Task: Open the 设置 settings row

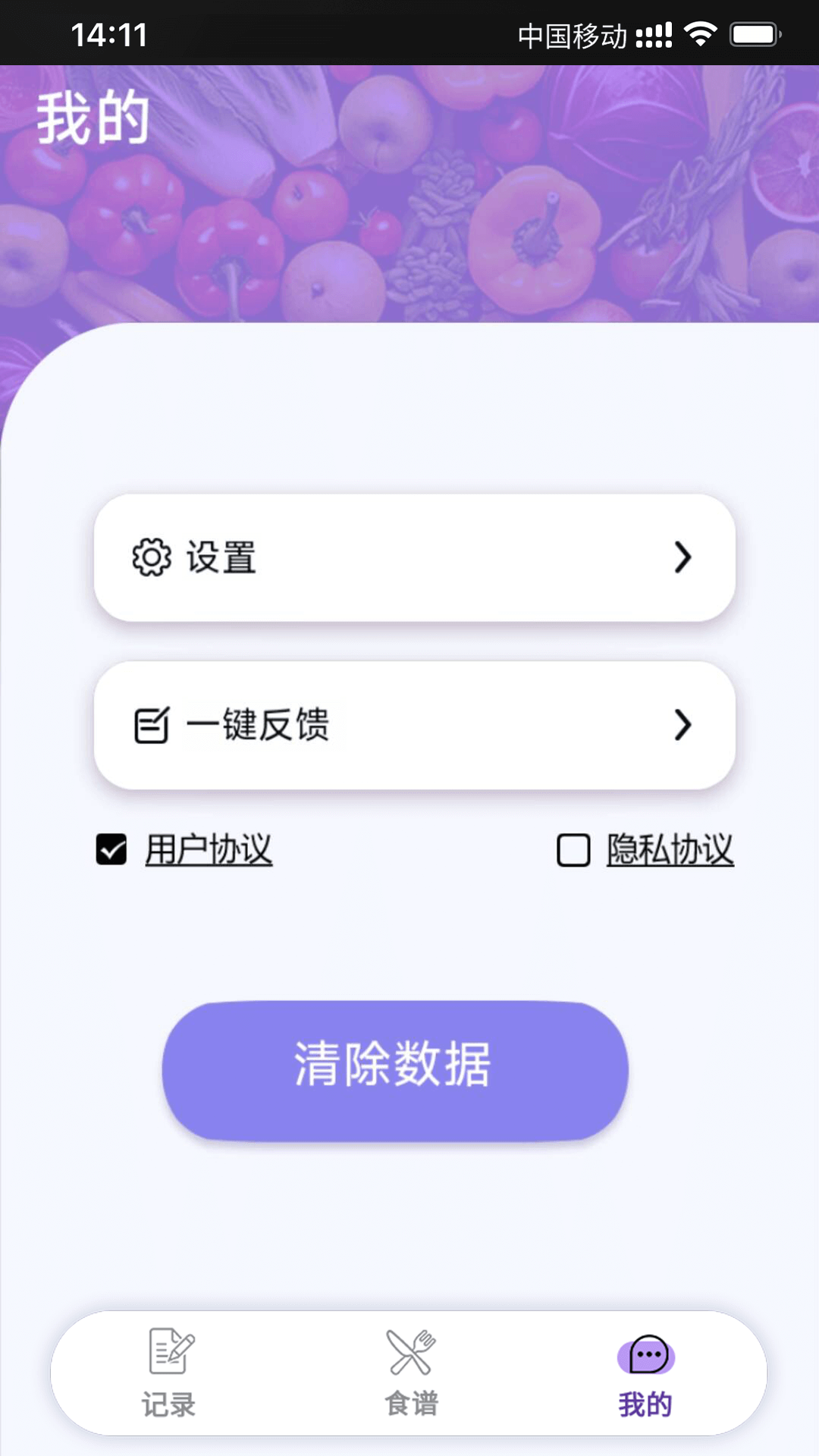Action: (414, 558)
